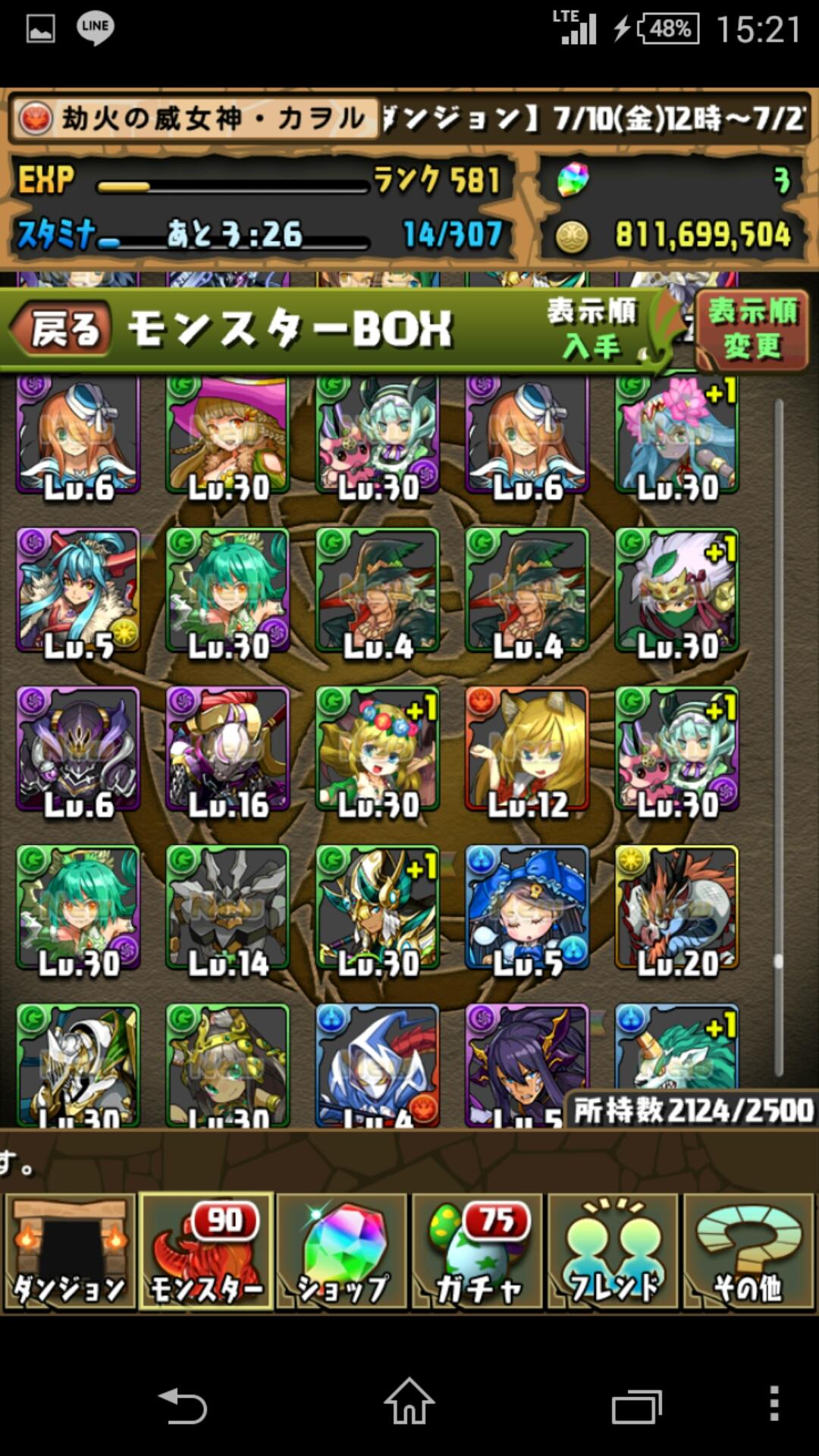Viewport: 819px width, 1456px height.
Task: Choose the Lv.5 blue-haired horned girl monster
Action: coord(78,590)
